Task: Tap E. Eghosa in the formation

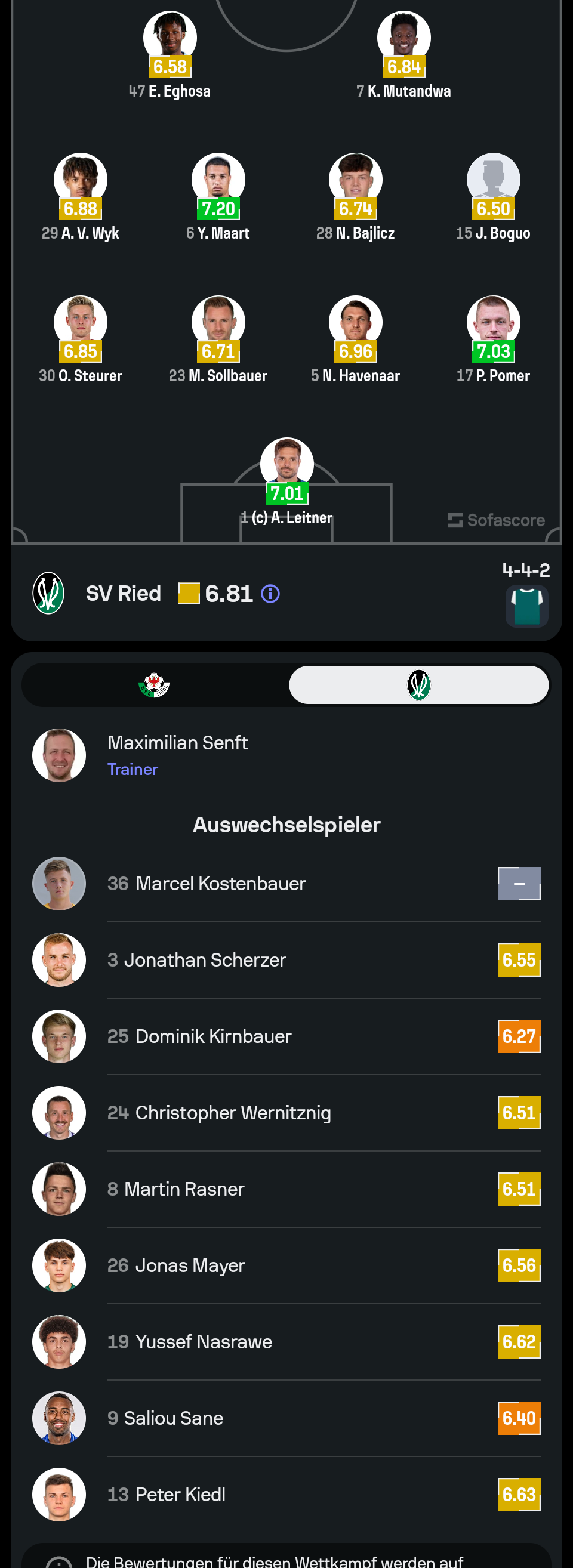Action: click(x=170, y=38)
